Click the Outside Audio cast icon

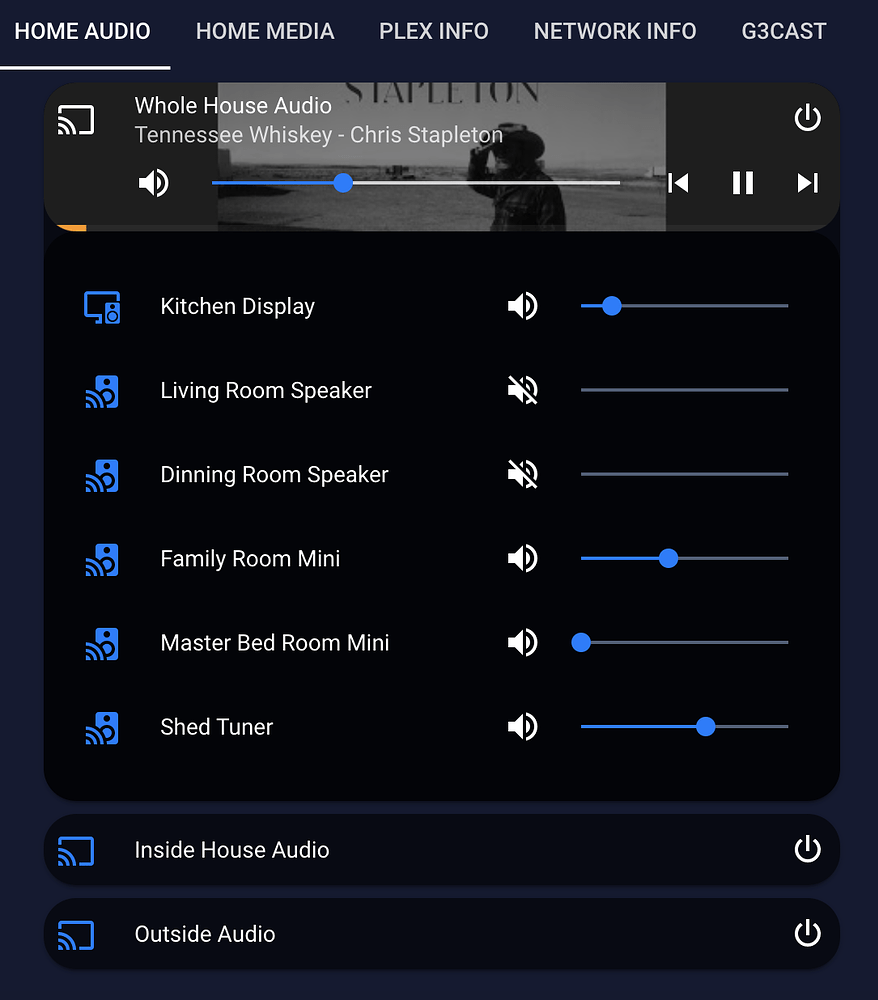click(x=75, y=933)
